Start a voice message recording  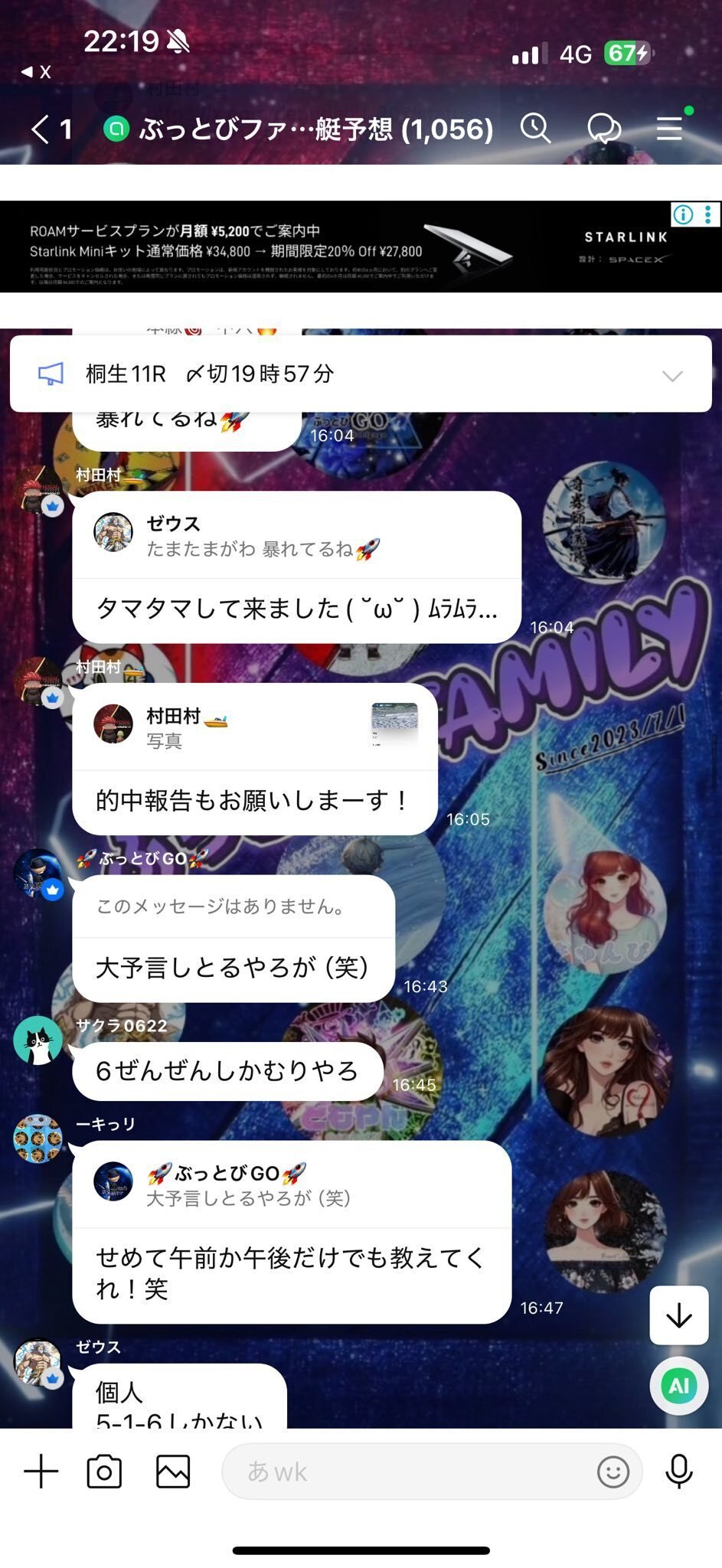(x=678, y=1472)
